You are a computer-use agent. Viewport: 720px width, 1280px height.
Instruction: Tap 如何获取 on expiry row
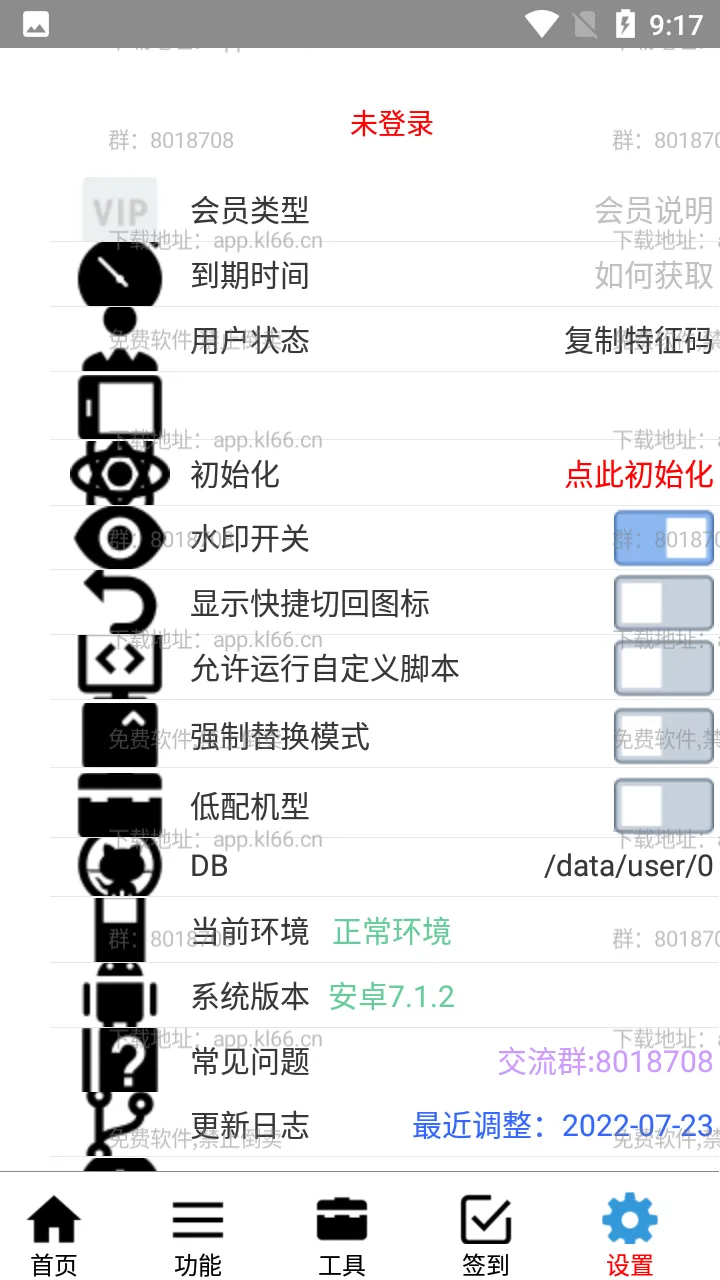653,275
